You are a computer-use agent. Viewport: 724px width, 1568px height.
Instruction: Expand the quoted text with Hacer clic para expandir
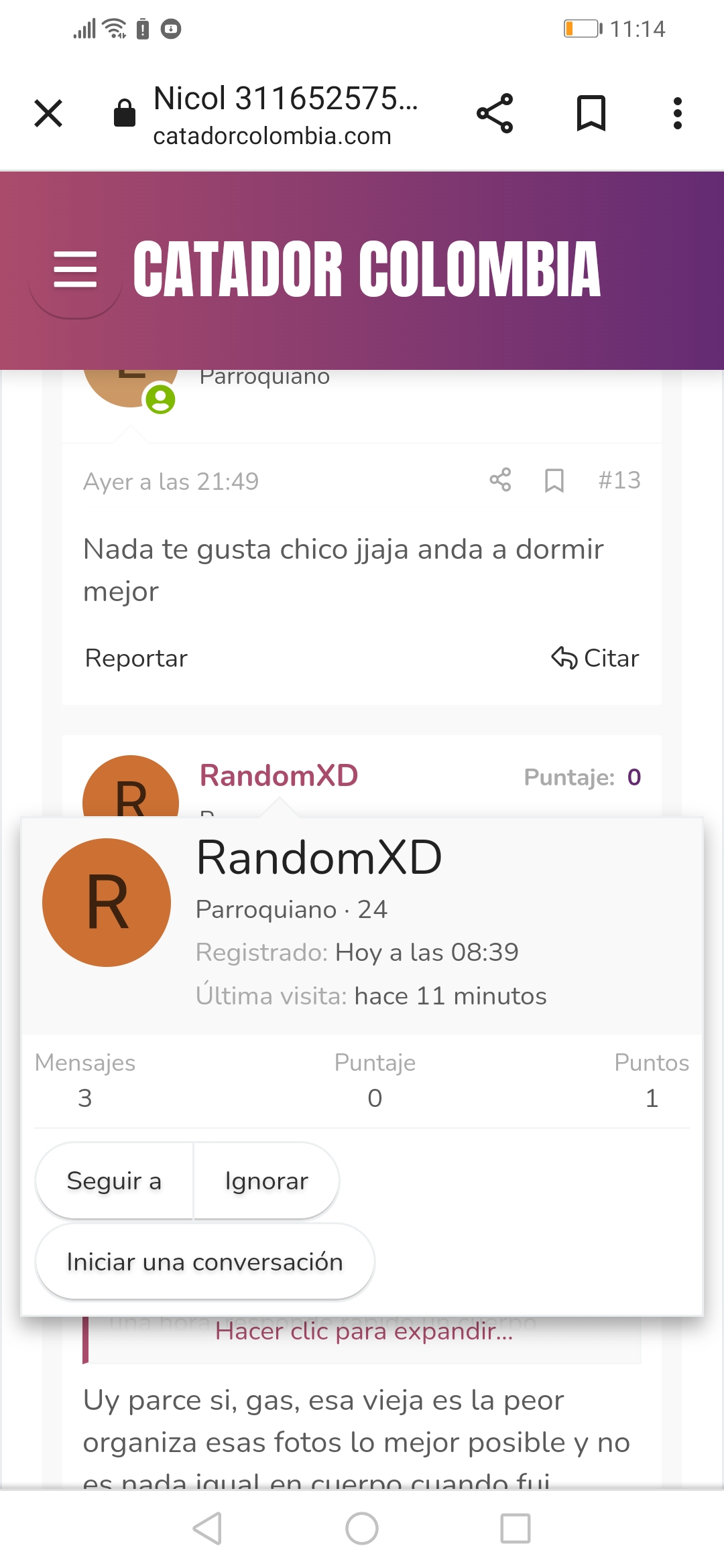pos(364,1331)
